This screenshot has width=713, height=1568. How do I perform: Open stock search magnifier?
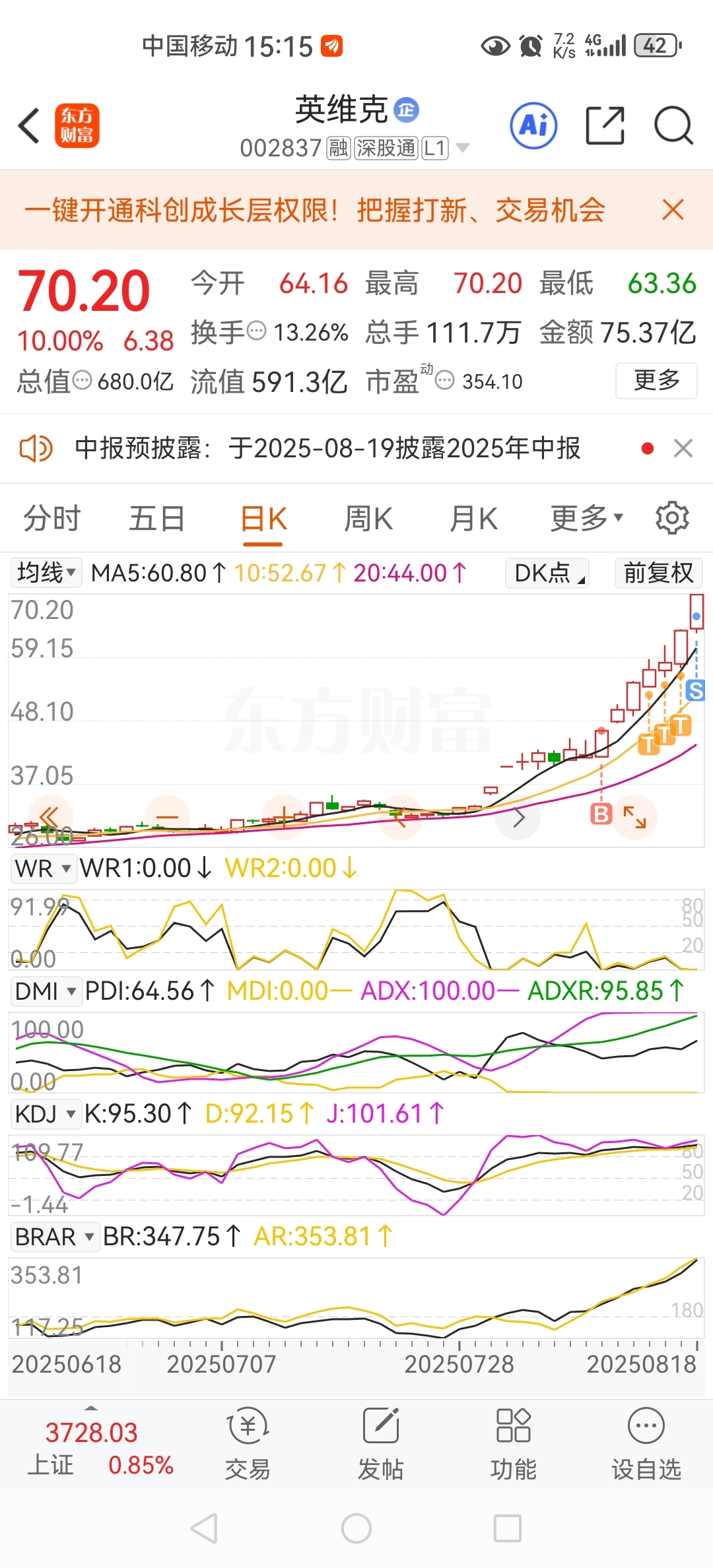tap(673, 125)
